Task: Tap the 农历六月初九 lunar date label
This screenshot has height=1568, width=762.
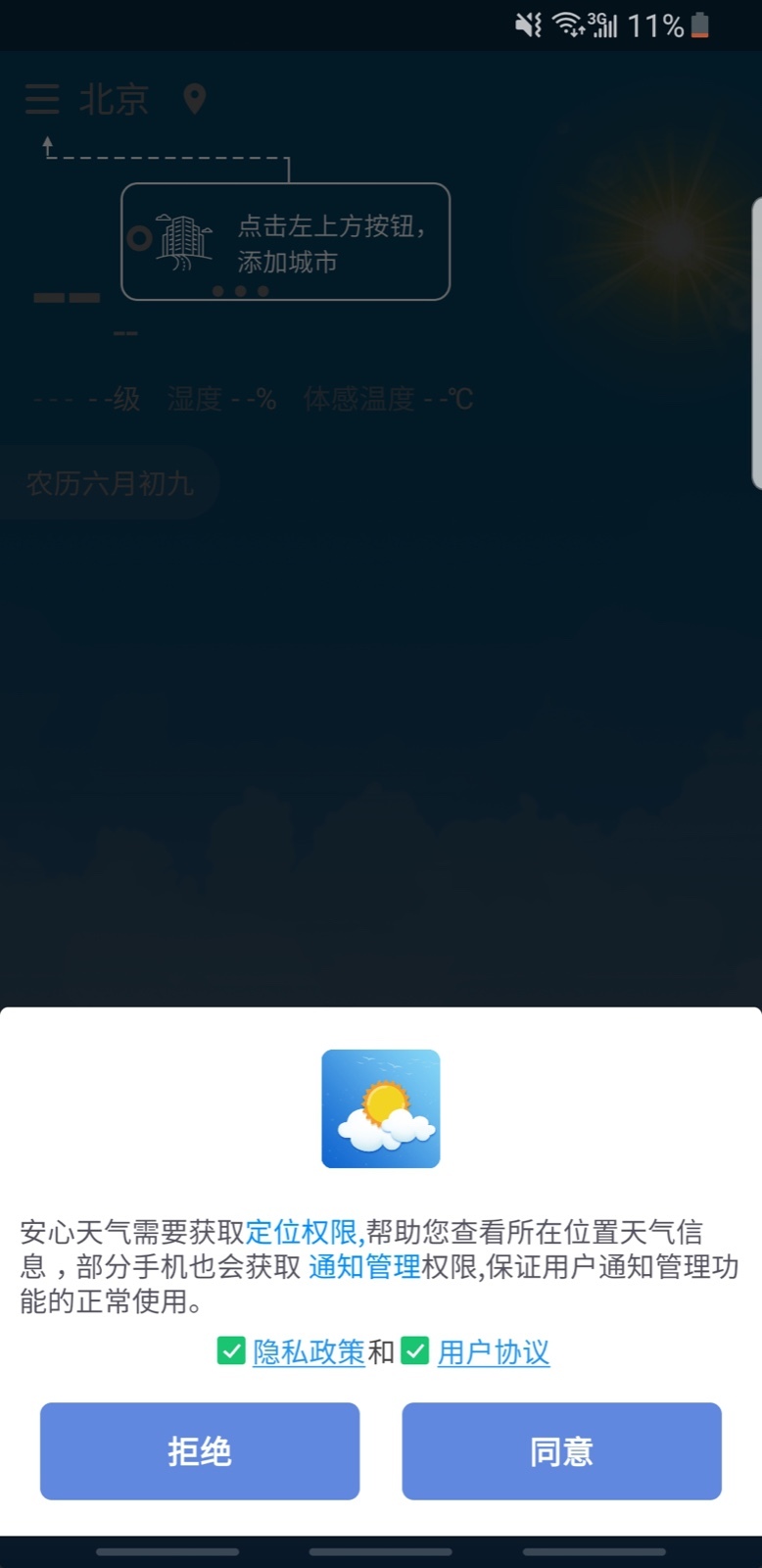Action: [111, 482]
